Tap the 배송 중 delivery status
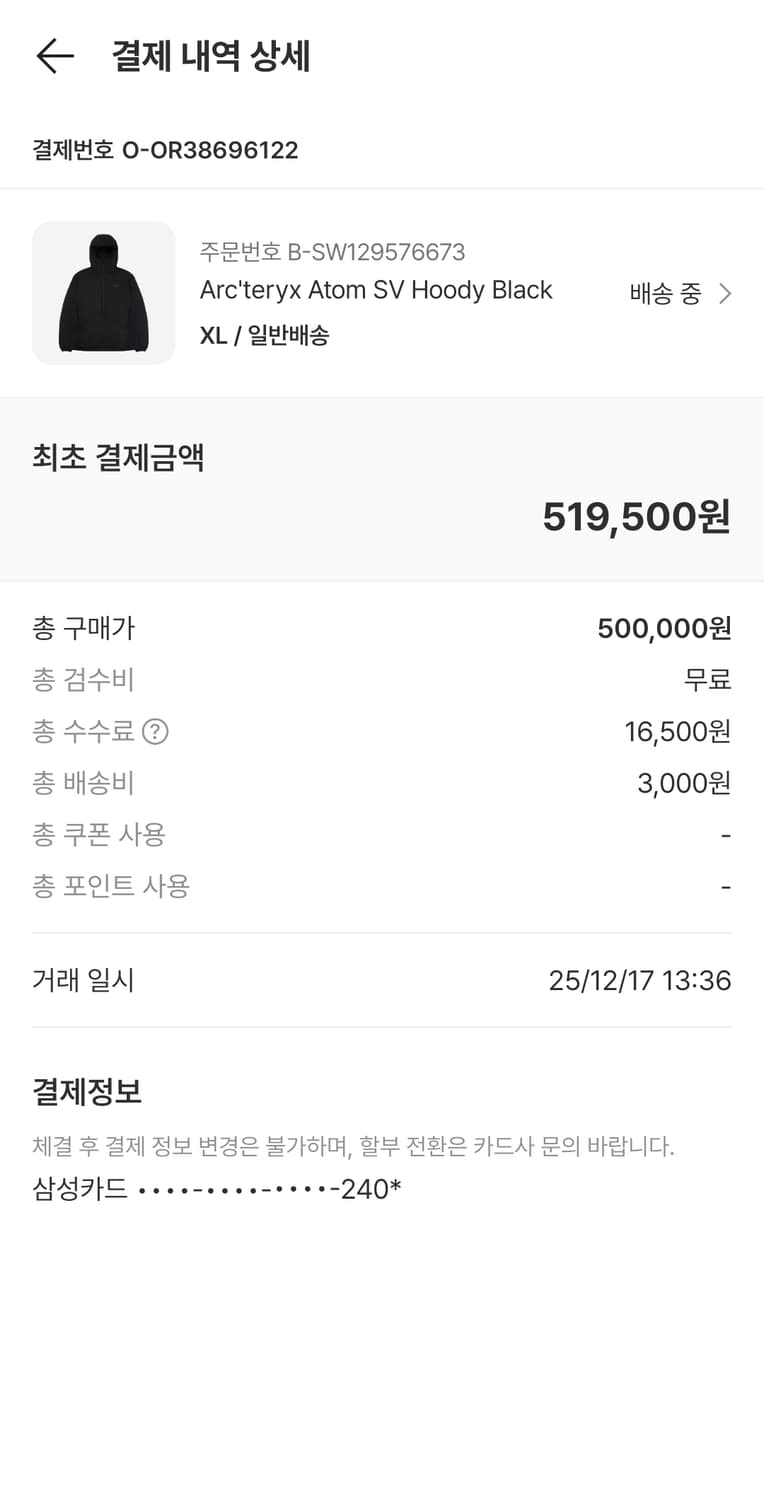 click(x=665, y=293)
